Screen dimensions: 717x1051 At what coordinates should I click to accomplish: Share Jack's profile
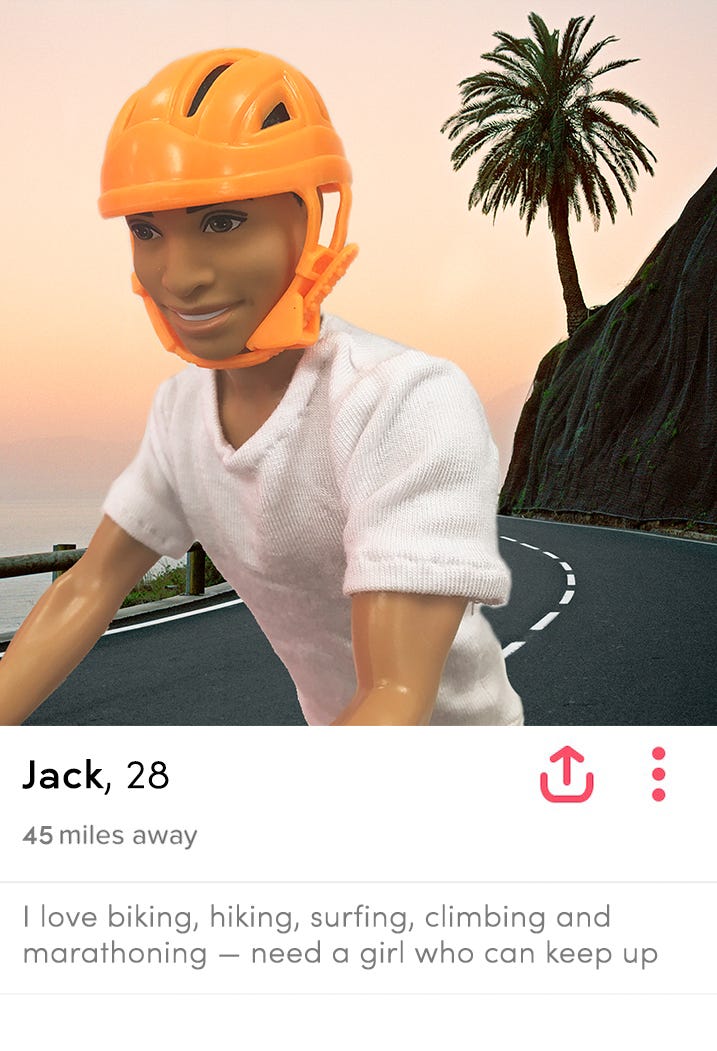567,774
